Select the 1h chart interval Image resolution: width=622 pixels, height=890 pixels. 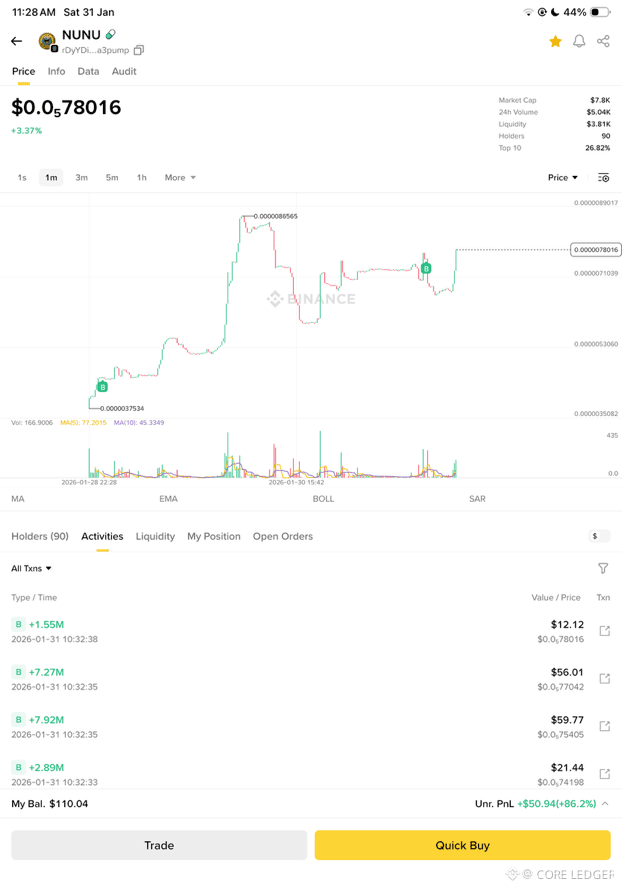(142, 177)
